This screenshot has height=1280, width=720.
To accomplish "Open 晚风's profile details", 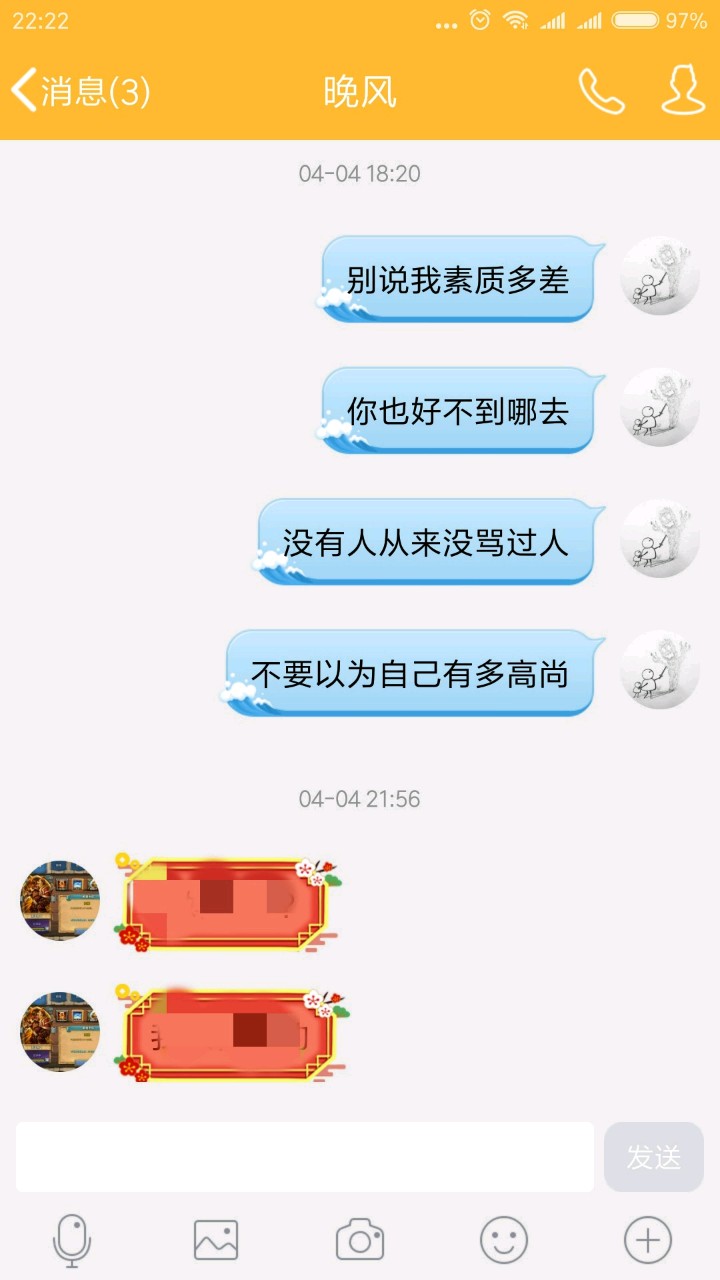I will [x=684, y=92].
